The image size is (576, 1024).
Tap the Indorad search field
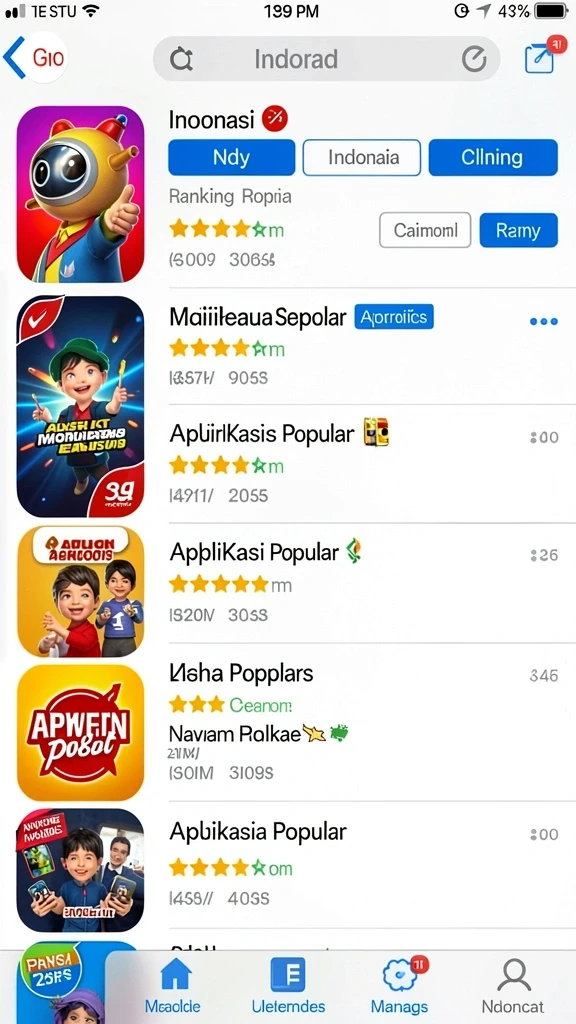tap(327, 59)
